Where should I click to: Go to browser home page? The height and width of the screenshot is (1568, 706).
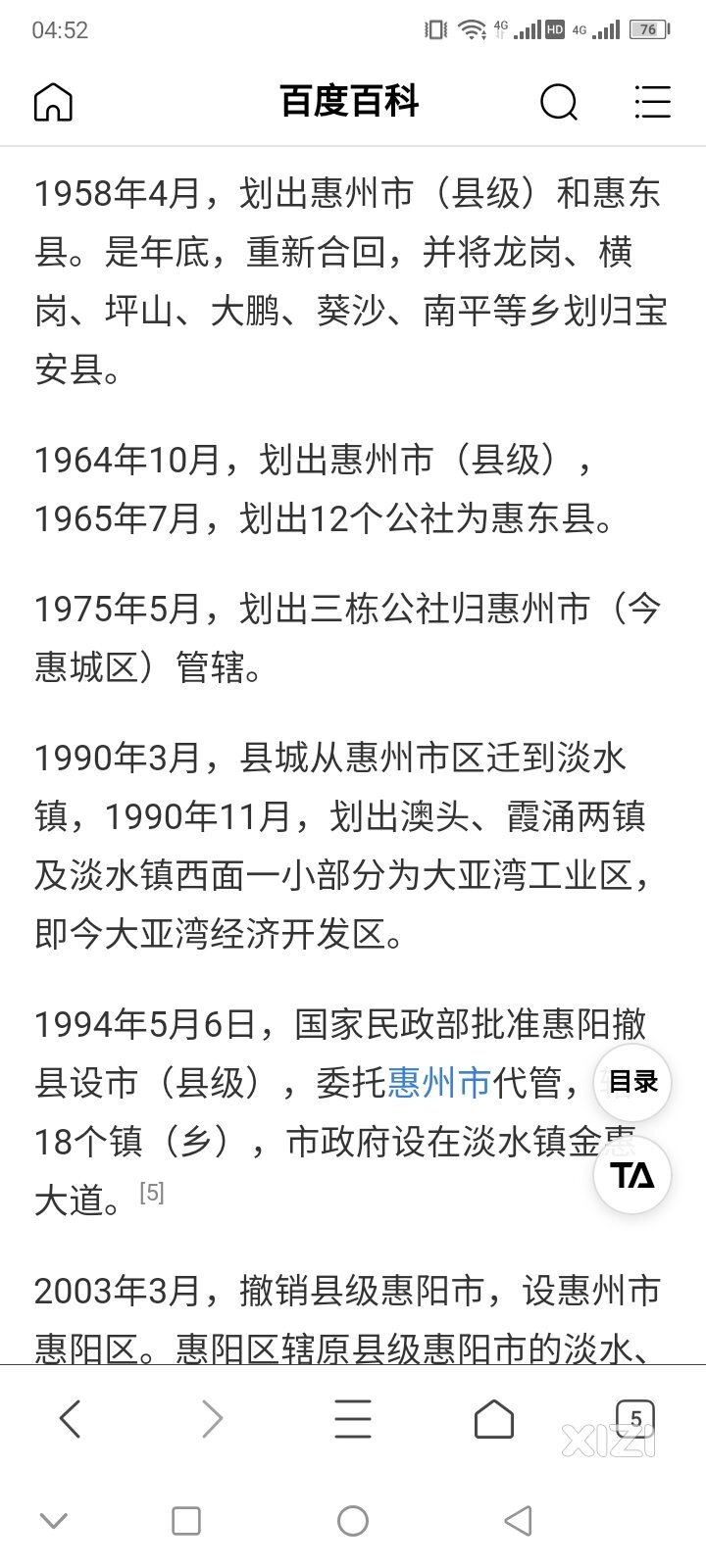pos(494,1418)
